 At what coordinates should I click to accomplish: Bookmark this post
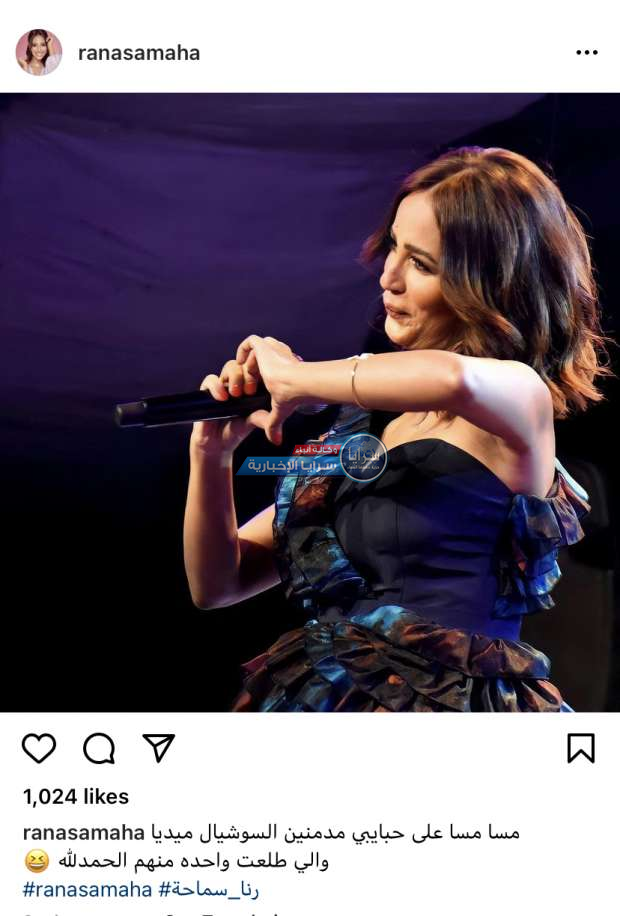pos(580,748)
